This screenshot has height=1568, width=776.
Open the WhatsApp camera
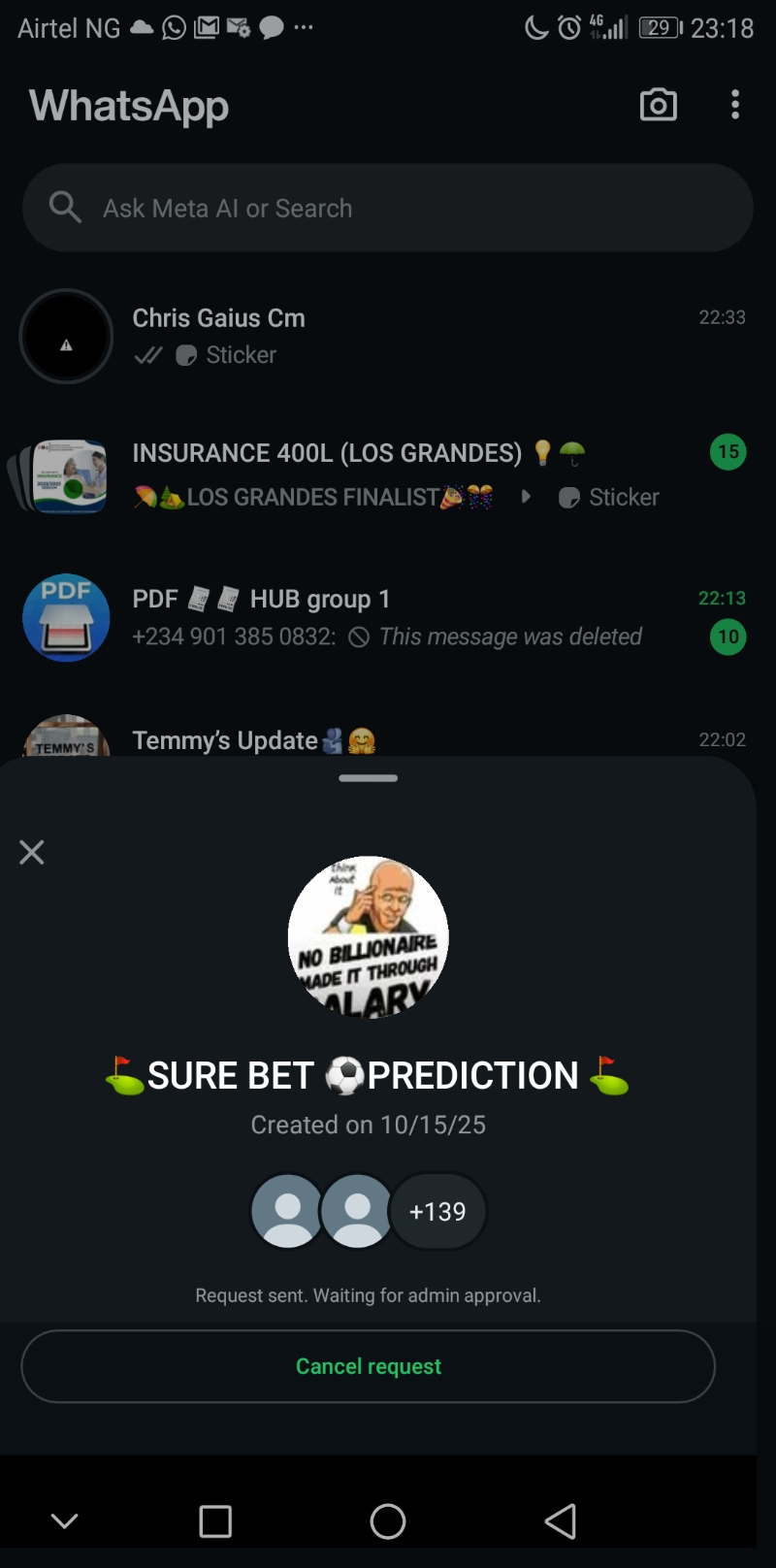pos(658,105)
